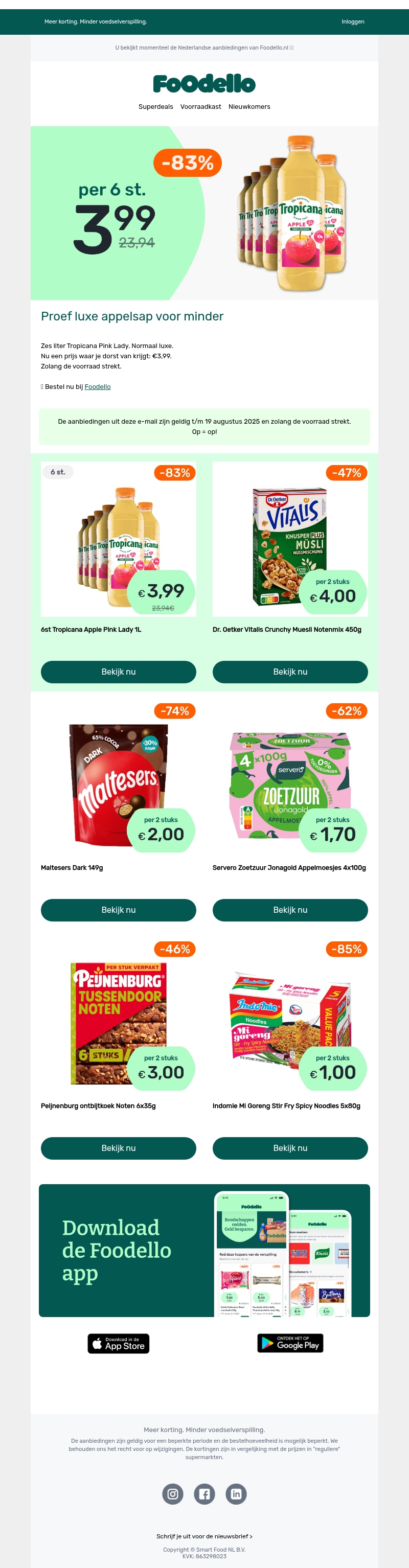Viewport: 409px width, 1568px height.
Task: Tap Bekijk nu for Maltesers Dark
Action: (118, 910)
